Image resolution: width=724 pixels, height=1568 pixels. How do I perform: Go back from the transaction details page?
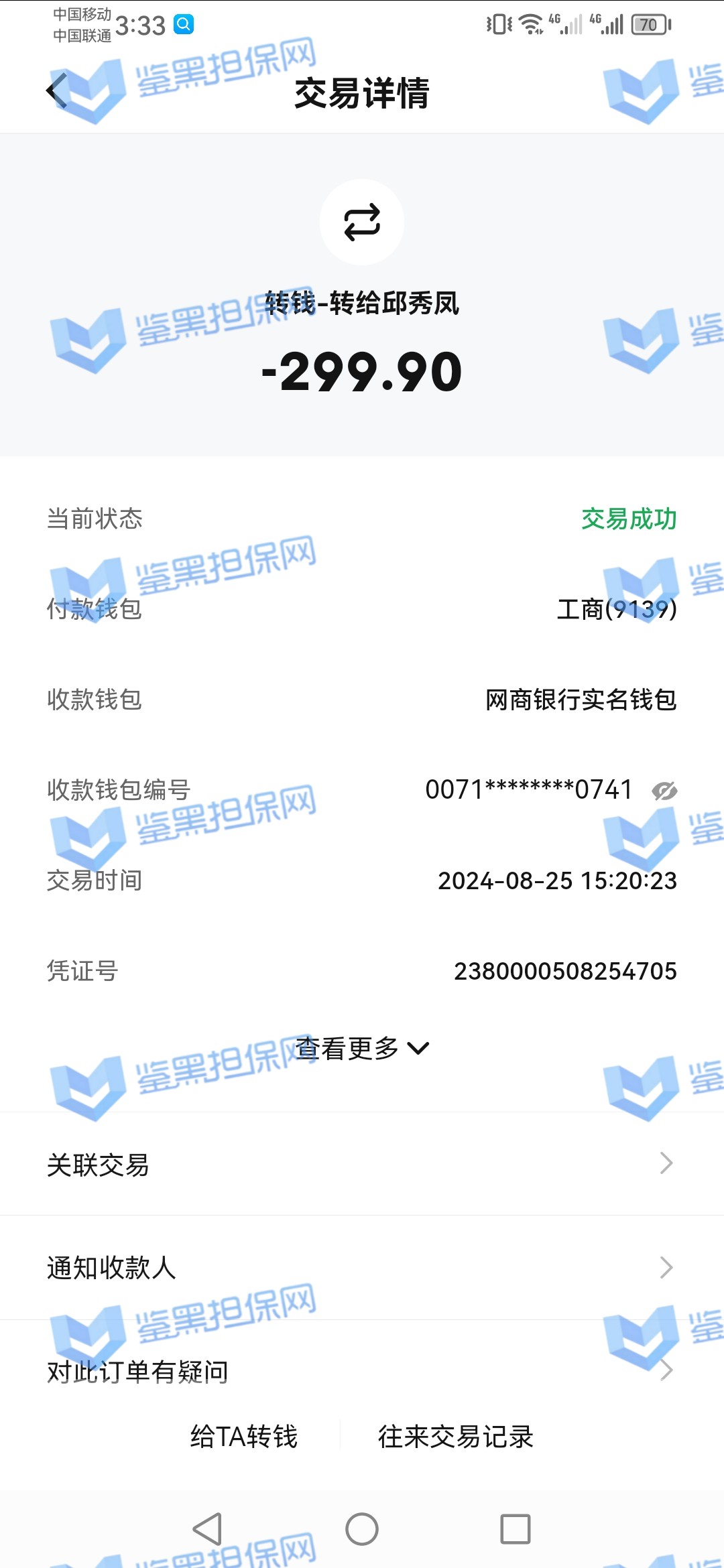[58, 91]
